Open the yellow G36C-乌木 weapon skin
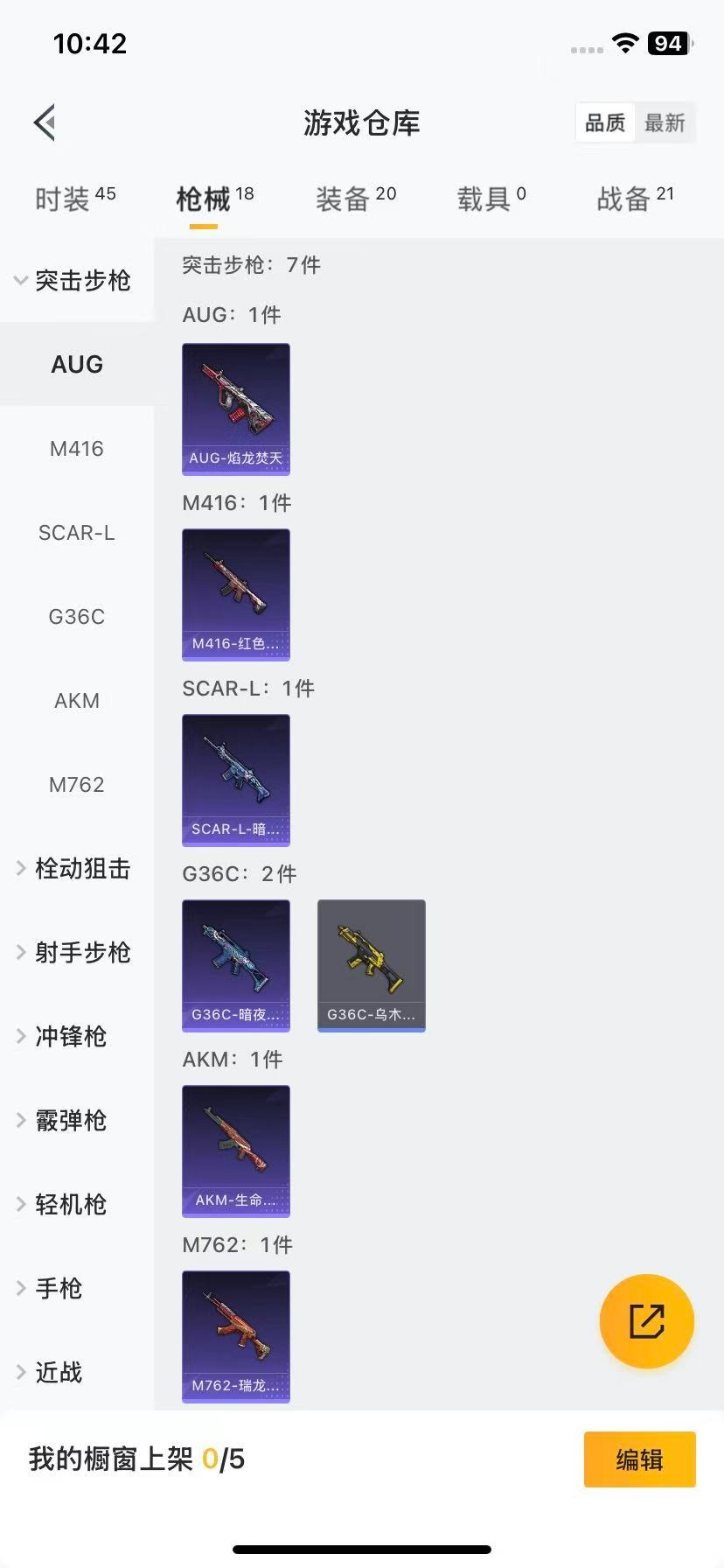Image resolution: width=724 pixels, height=1568 pixels. (x=371, y=965)
